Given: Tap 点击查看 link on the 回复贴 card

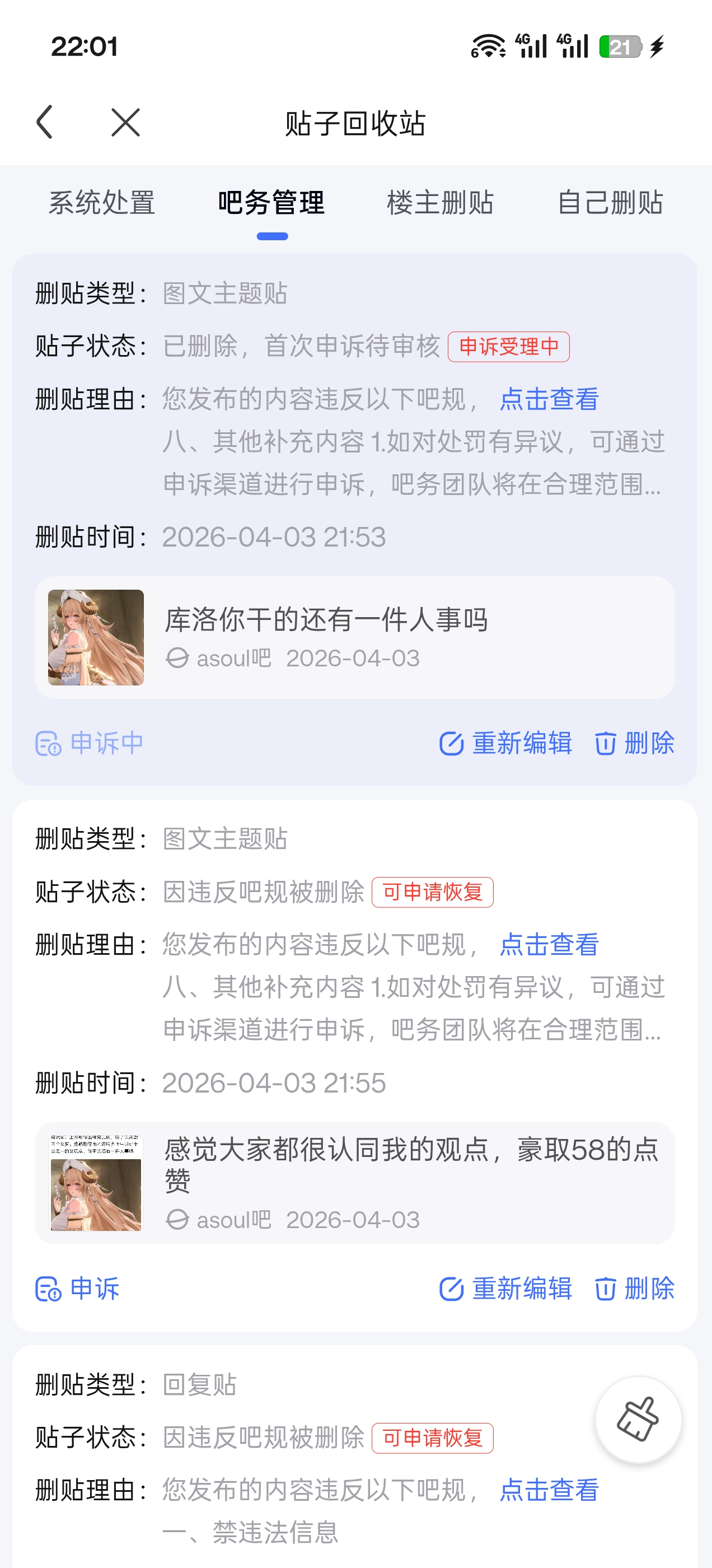Looking at the screenshot, I should click(x=549, y=1490).
